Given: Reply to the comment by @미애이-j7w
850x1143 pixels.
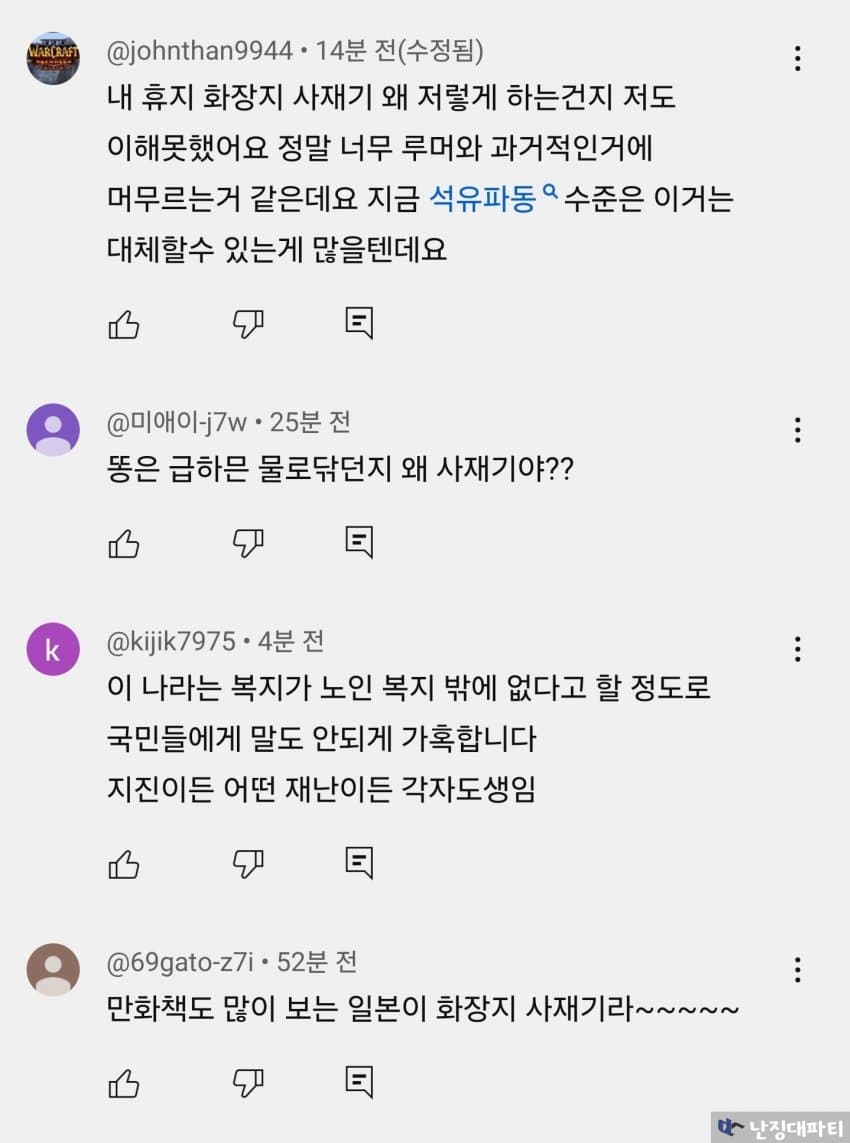Looking at the screenshot, I should tap(359, 542).
